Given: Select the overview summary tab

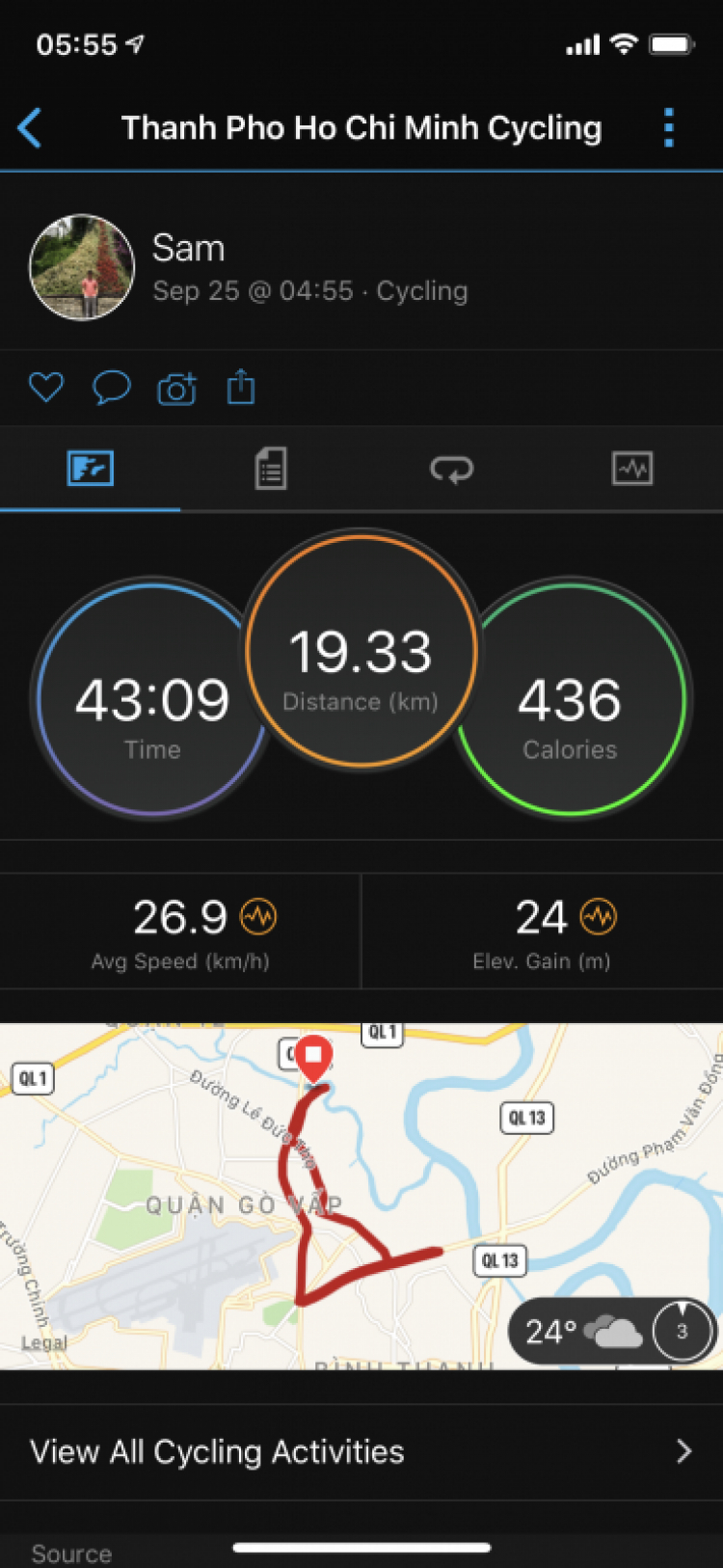Looking at the screenshot, I should [91, 470].
